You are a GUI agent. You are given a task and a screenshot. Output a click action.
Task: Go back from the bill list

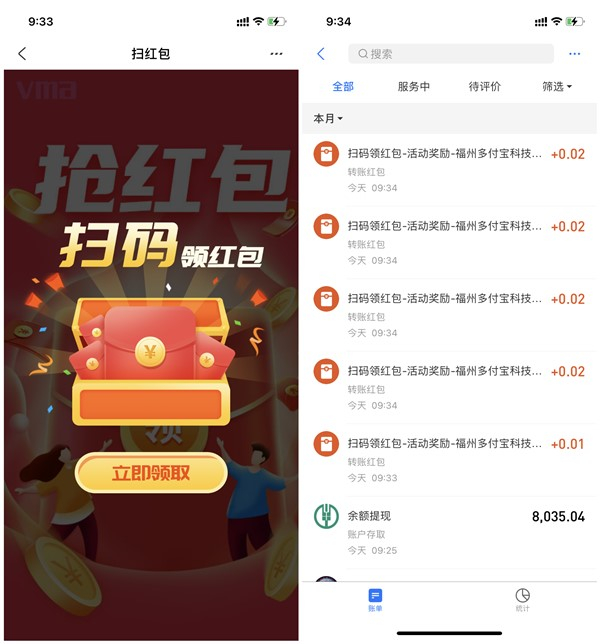pos(321,54)
